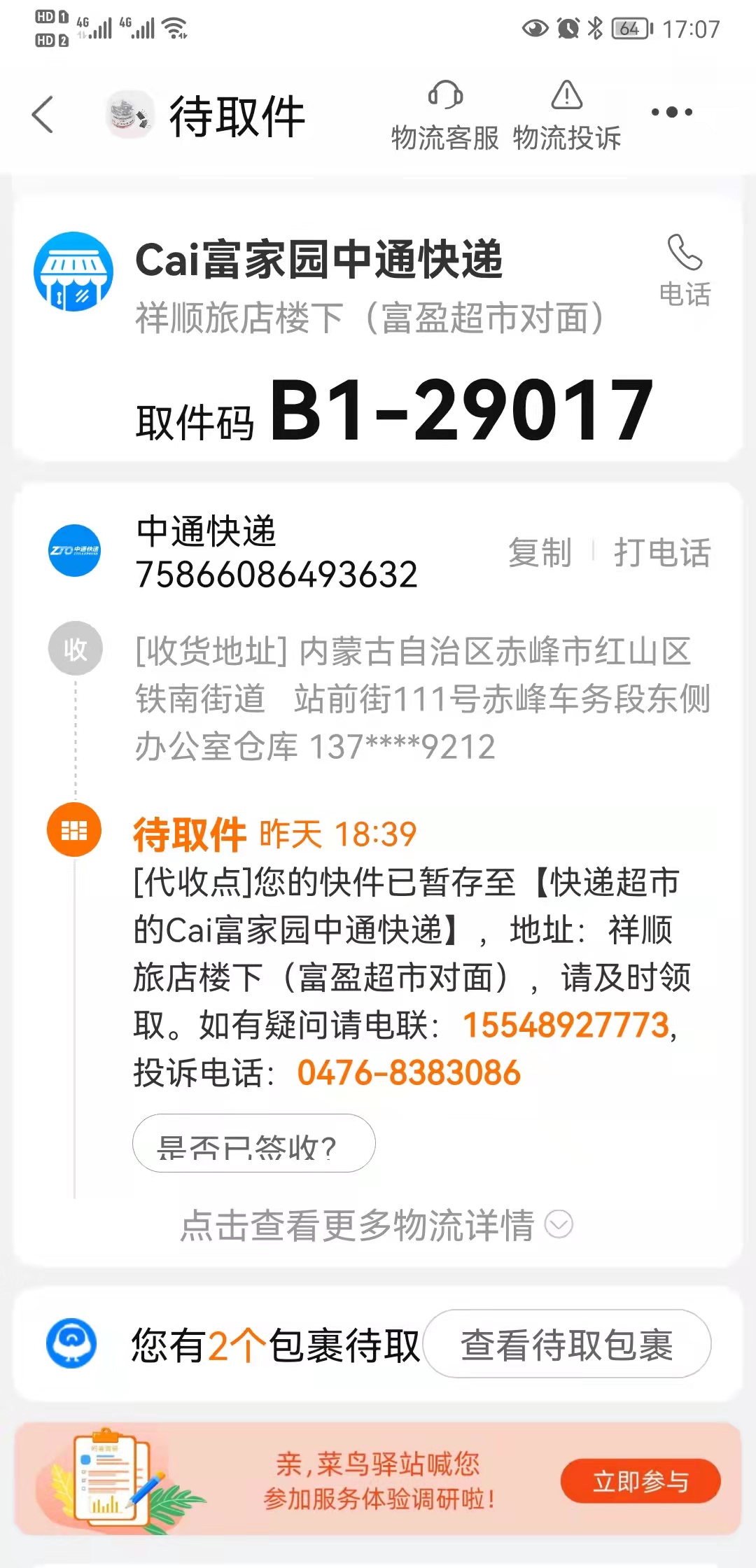Dial contact number 15548927773
This screenshot has width=756, height=1568.
tap(566, 1025)
